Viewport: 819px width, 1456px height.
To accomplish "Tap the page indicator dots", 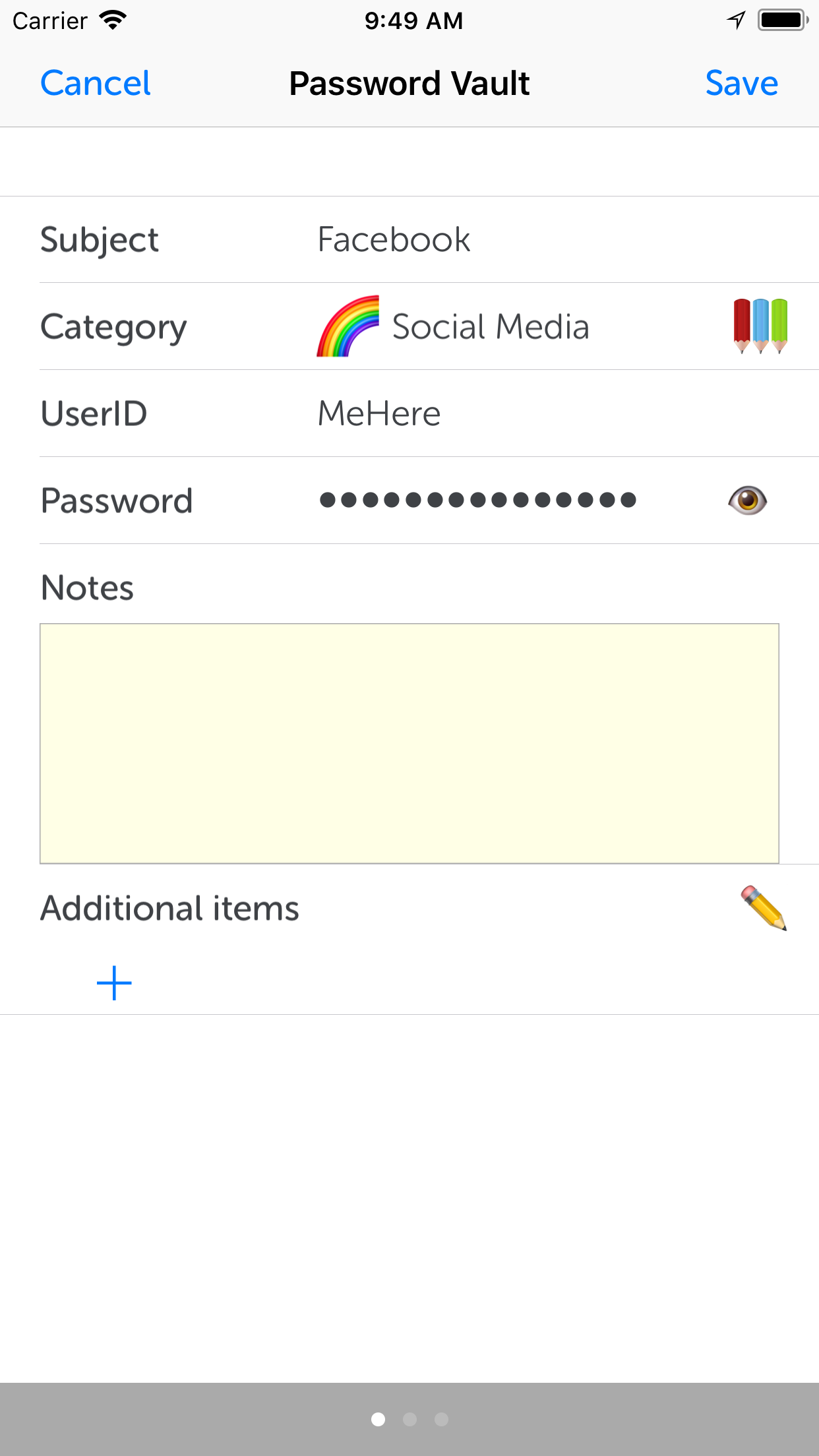I will [x=409, y=1419].
